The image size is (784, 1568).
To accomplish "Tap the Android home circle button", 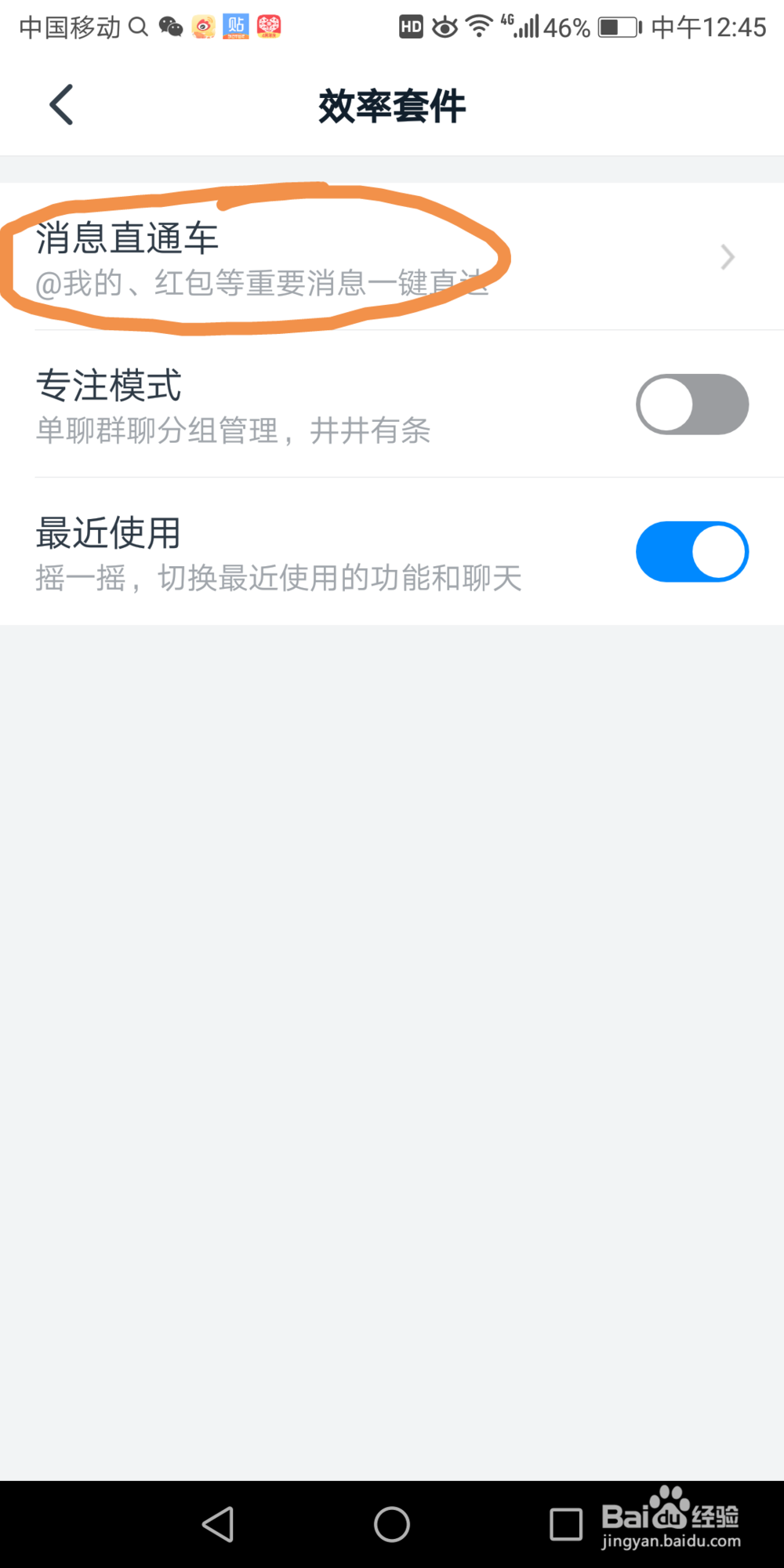I will pos(392,1523).
